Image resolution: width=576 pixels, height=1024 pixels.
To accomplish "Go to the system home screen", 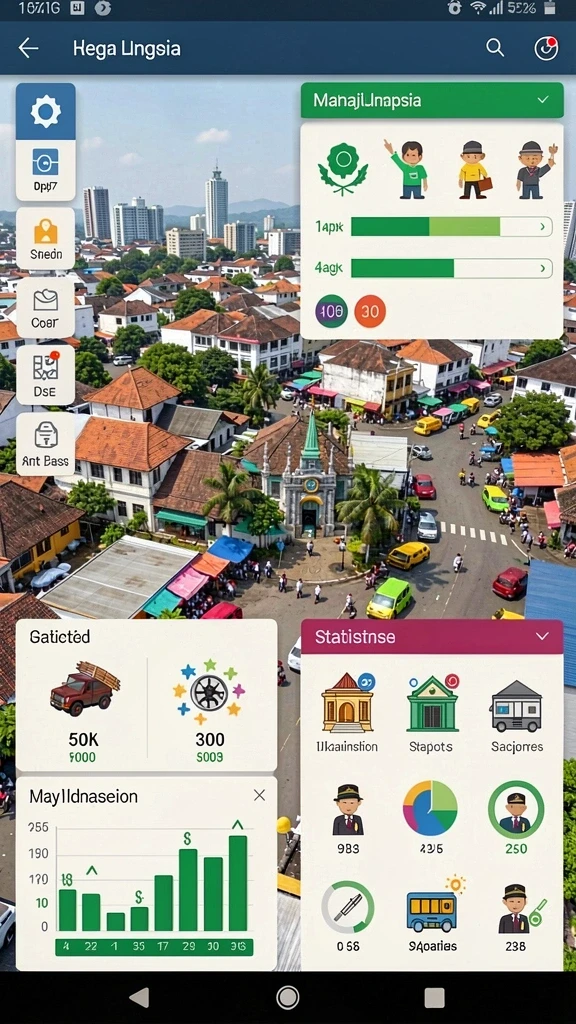I will tap(288, 997).
